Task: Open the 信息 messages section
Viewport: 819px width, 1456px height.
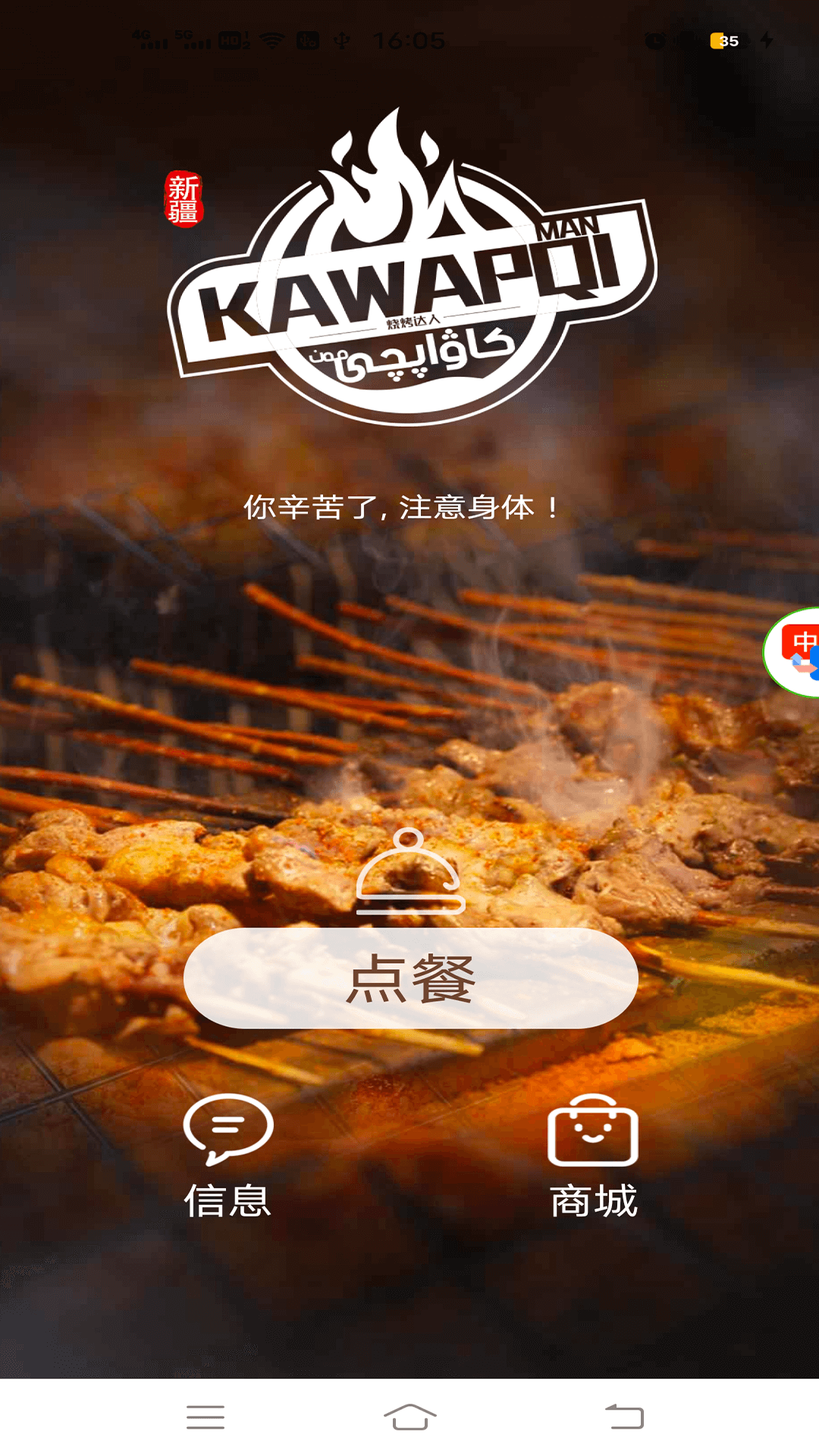Action: pyautogui.click(x=227, y=1156)
